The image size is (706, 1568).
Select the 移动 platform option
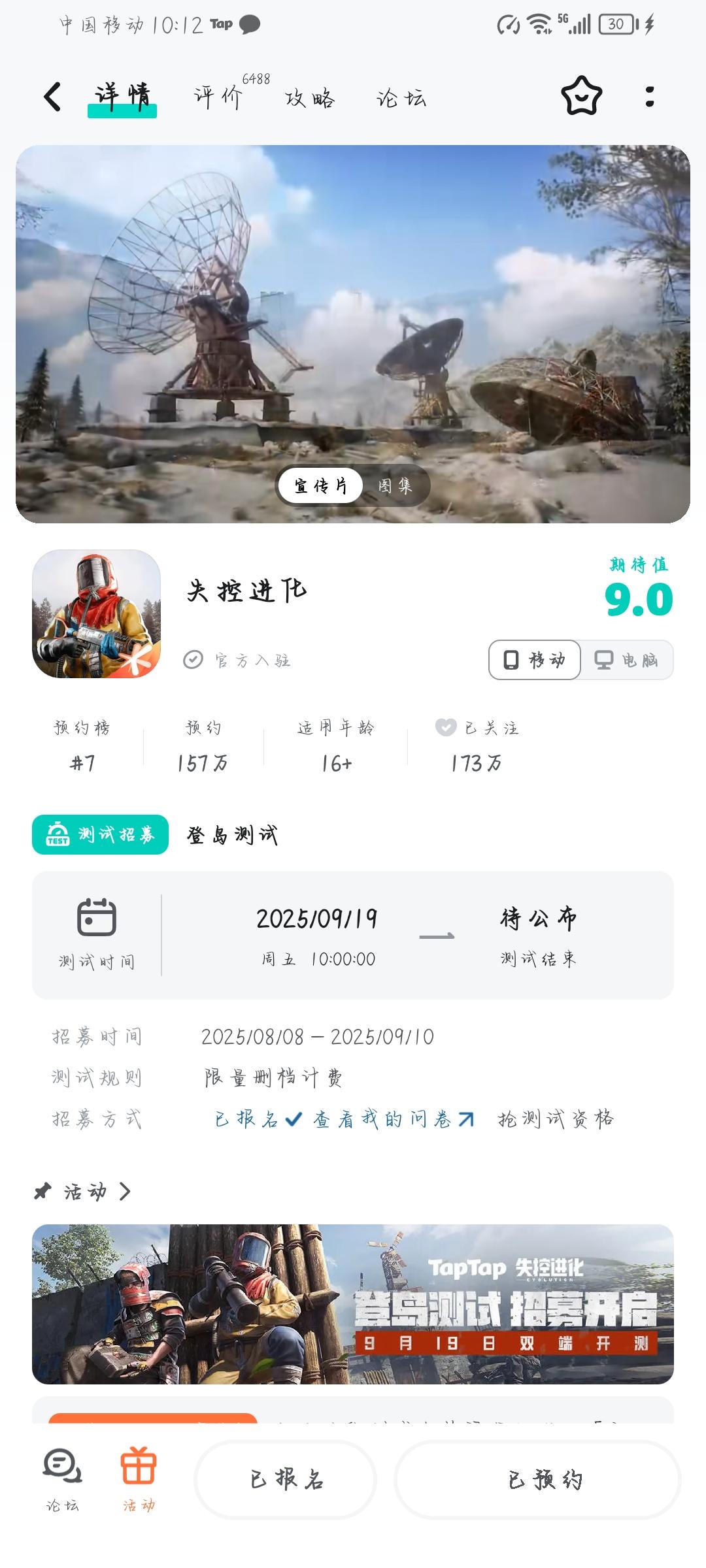click(535, 660)
